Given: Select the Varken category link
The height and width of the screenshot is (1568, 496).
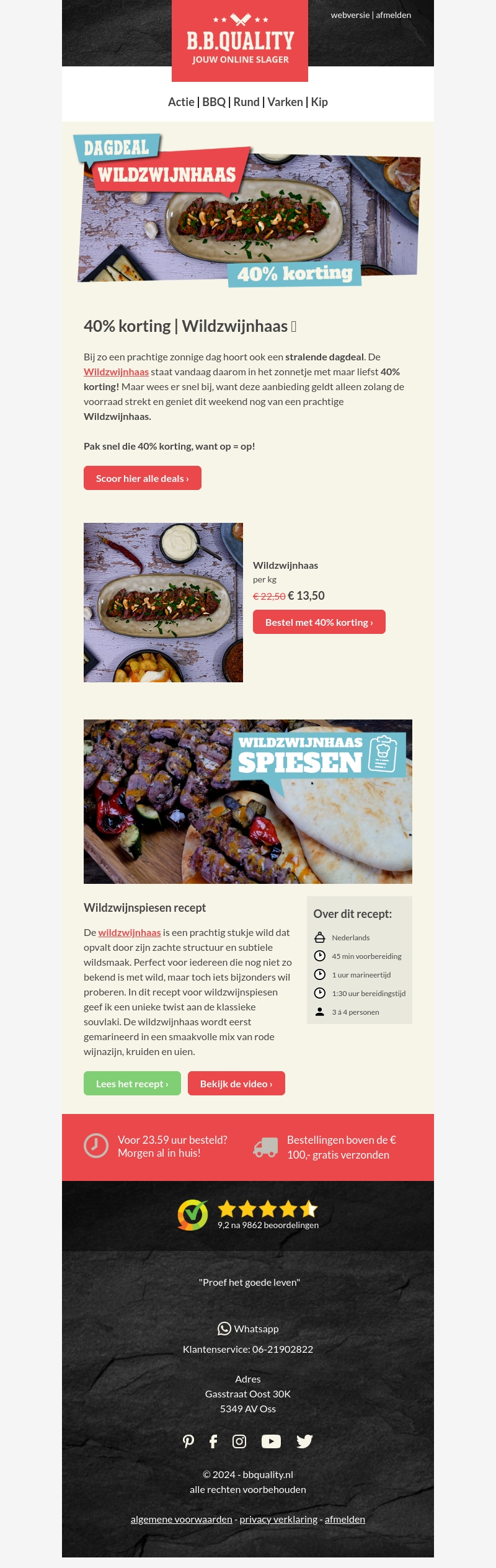Looking at the screenshot, I should 285,102.
